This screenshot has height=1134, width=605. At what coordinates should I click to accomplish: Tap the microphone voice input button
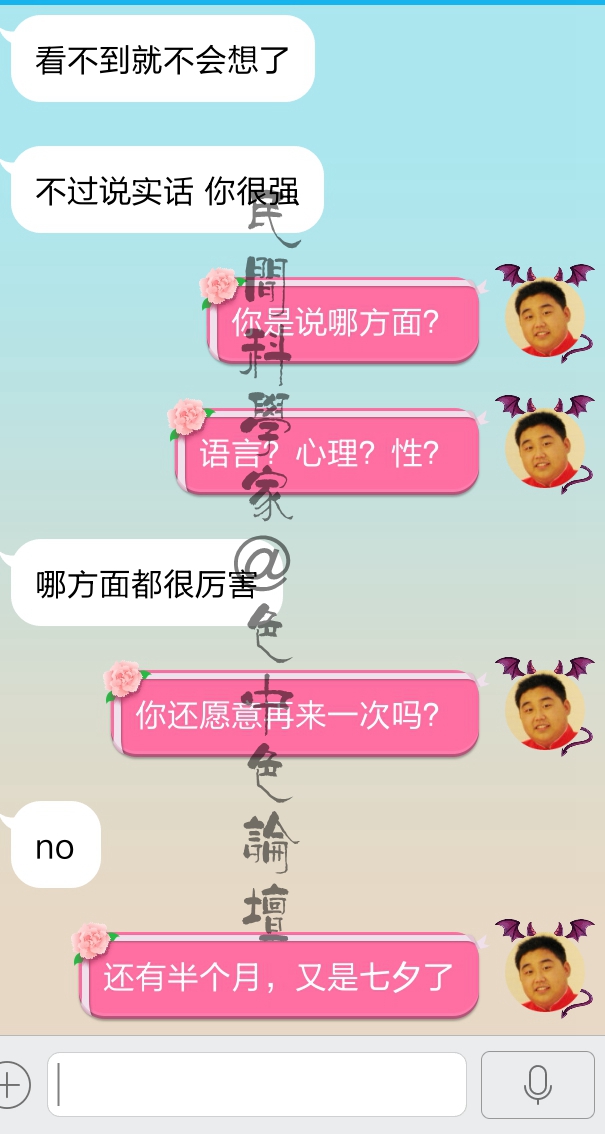click(538, 1084)
